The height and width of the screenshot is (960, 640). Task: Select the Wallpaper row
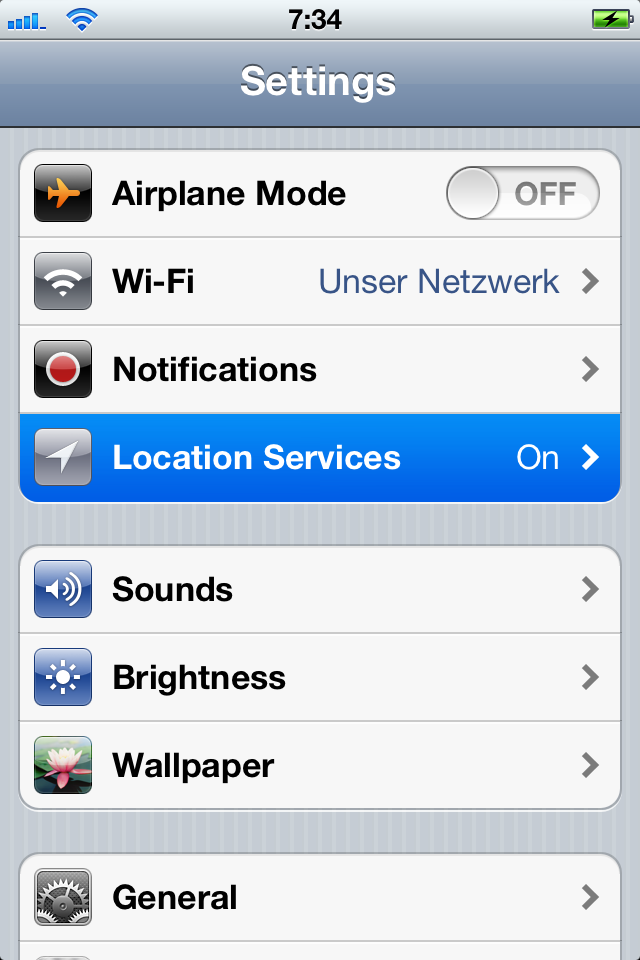point(320,766)
